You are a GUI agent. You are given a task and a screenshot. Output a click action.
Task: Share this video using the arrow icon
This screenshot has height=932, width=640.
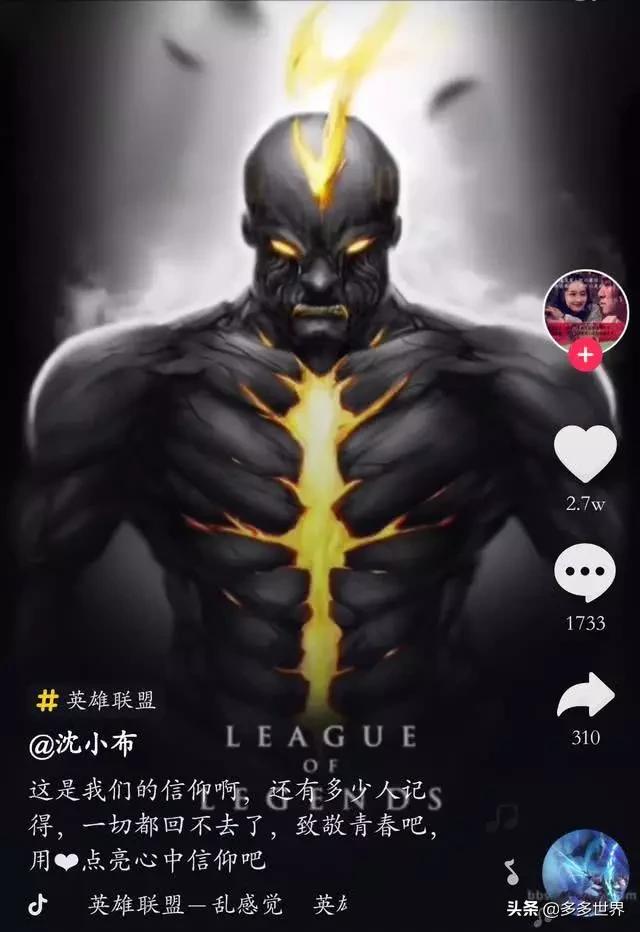(x=585, y=696)
